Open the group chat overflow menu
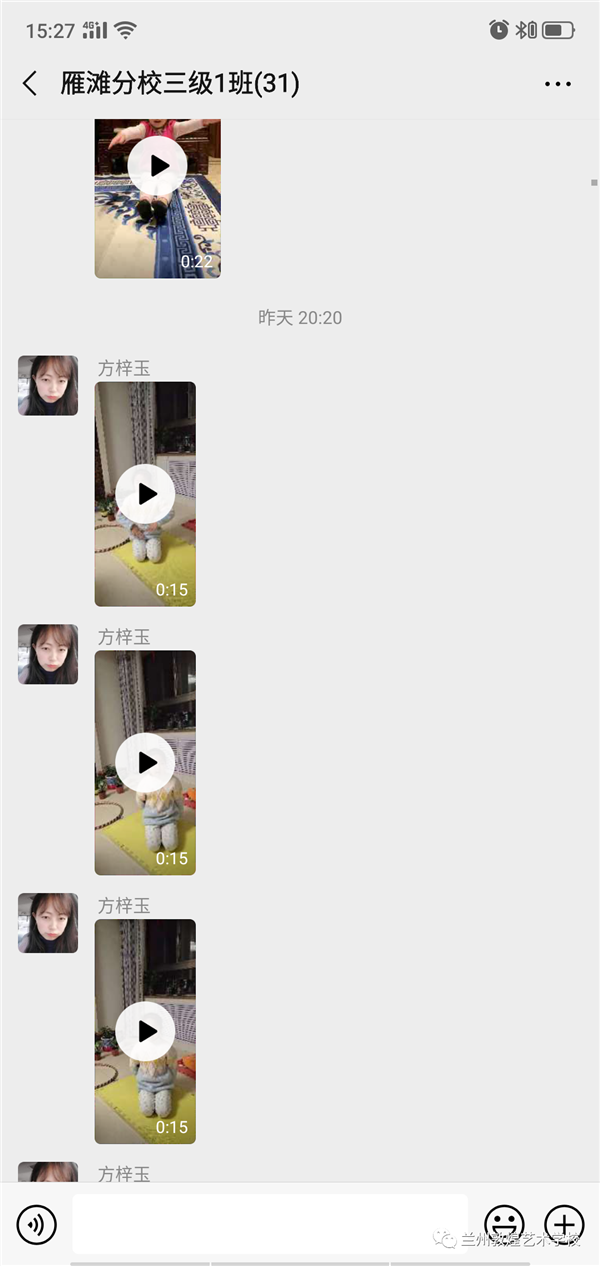 [x=557, y=84]
